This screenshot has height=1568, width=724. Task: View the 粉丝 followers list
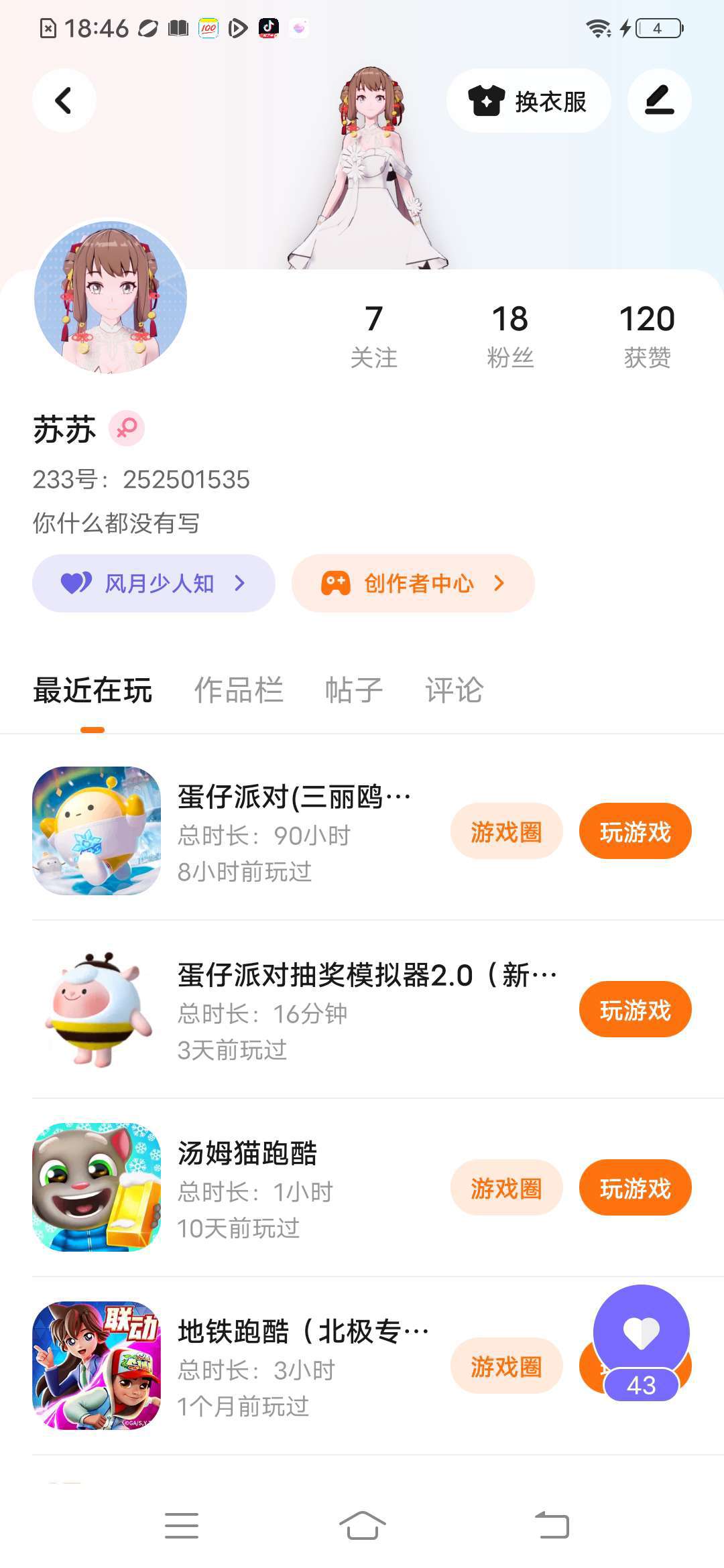(x=510, y=336)
